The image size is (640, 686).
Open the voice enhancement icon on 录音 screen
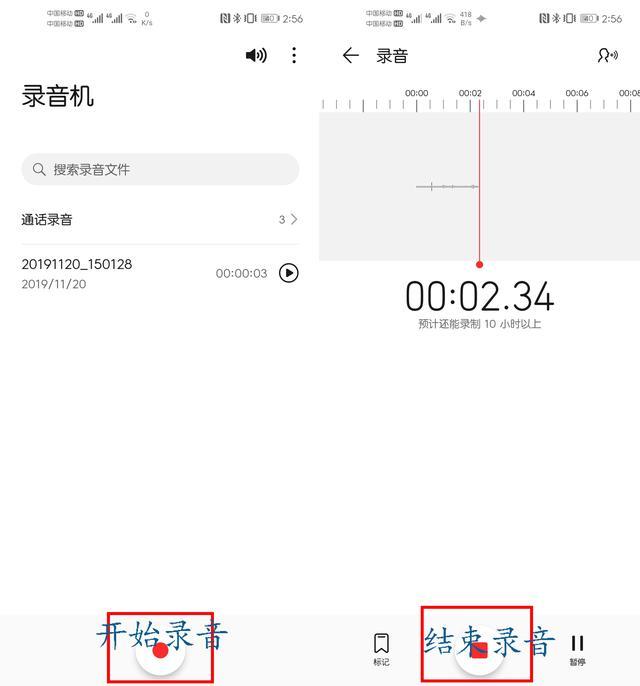(607, 56)
